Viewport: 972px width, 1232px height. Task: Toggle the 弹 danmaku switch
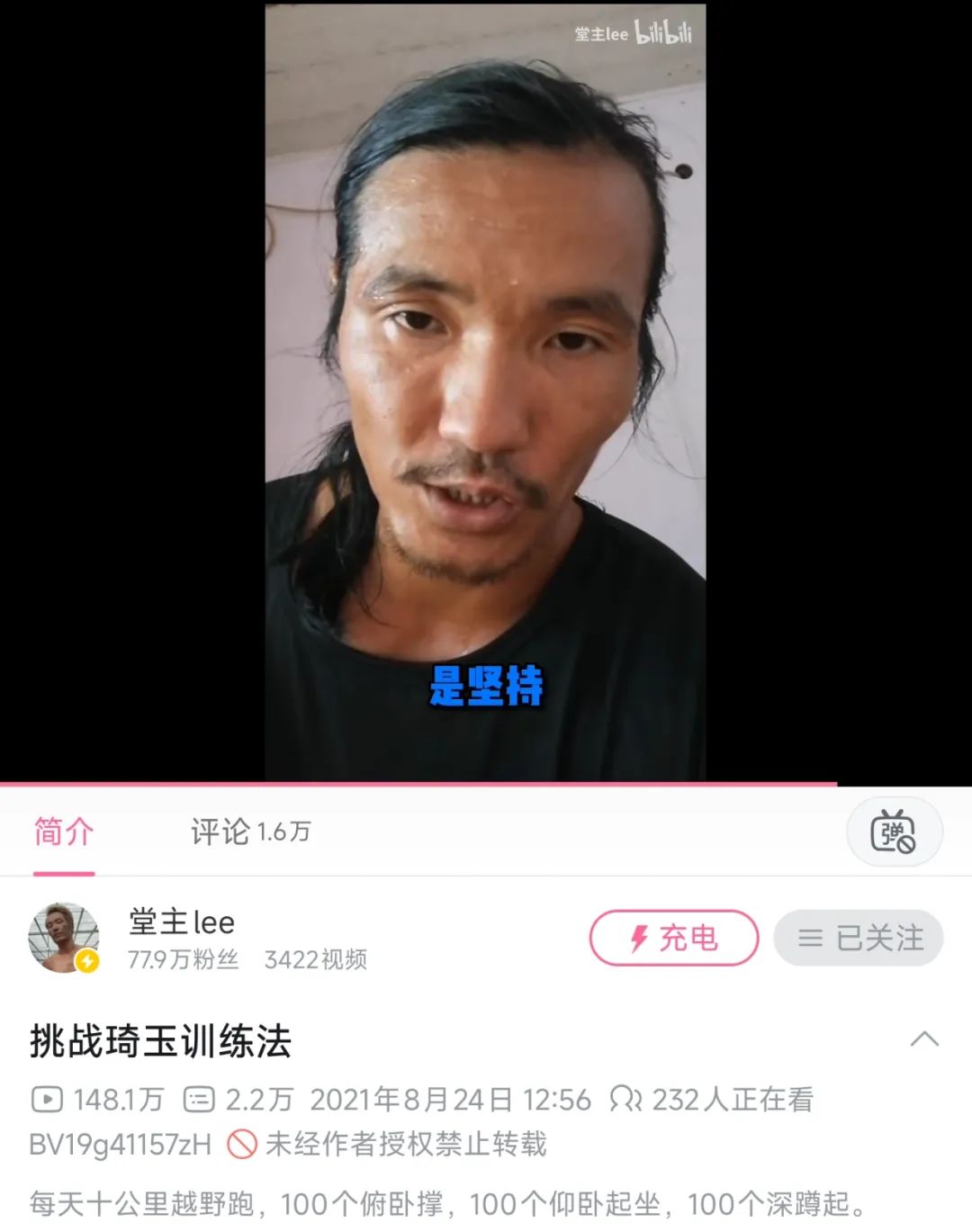click(x=893, y=832)
